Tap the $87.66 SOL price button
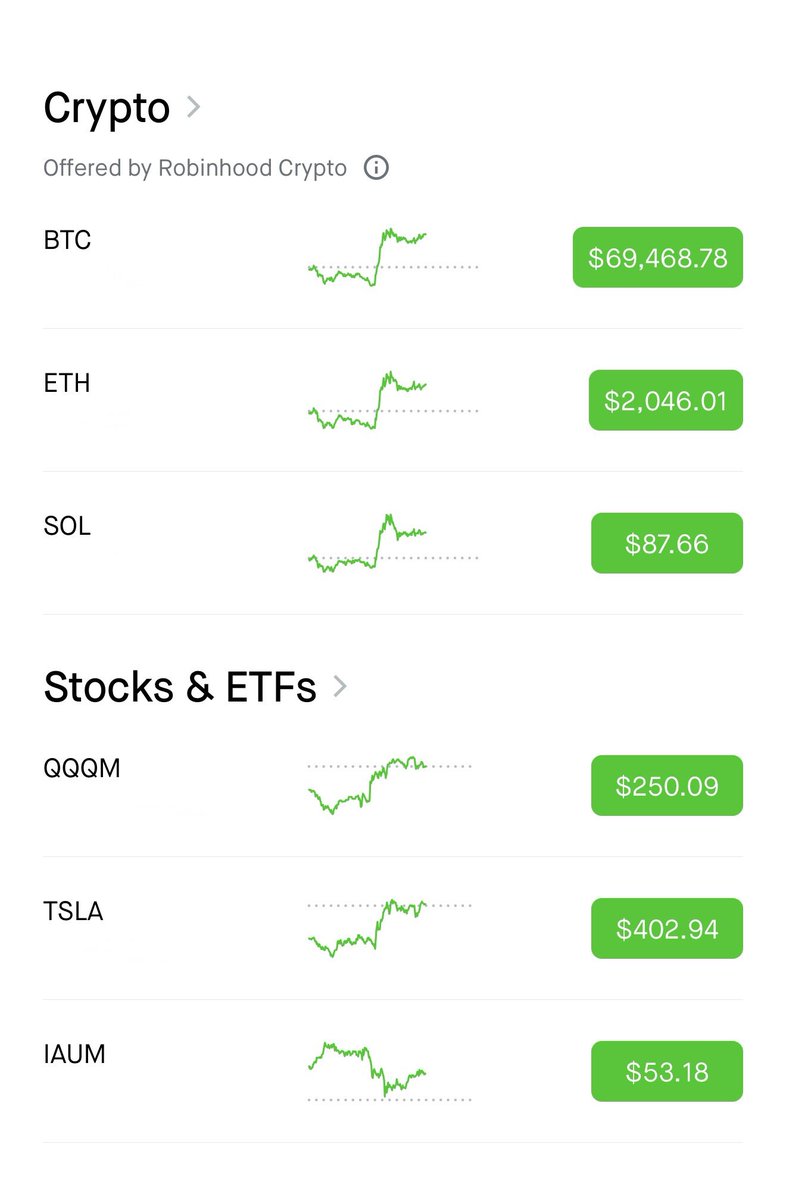 pos(666,544)
